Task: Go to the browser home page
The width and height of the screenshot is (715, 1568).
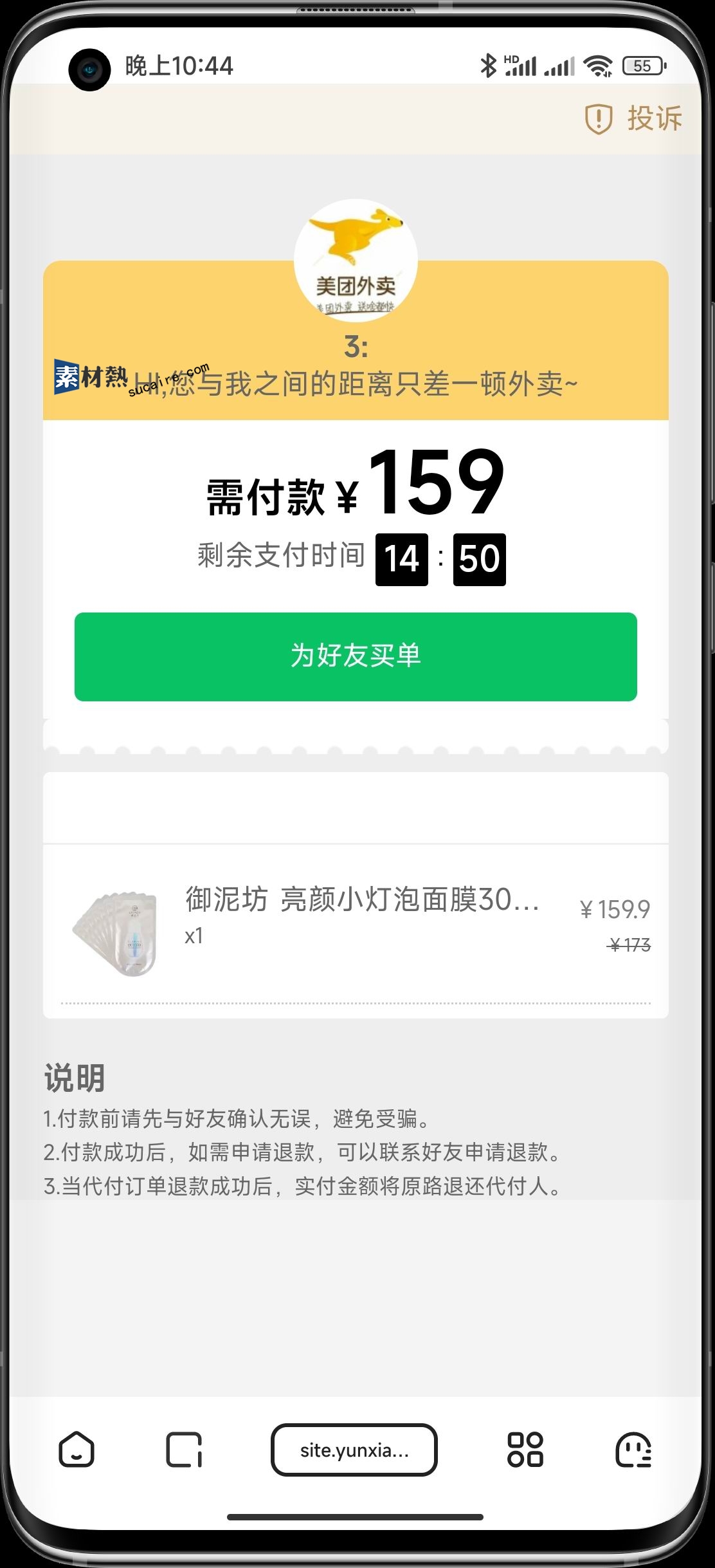Action: pyautogui.click(x=77, y=1450)
